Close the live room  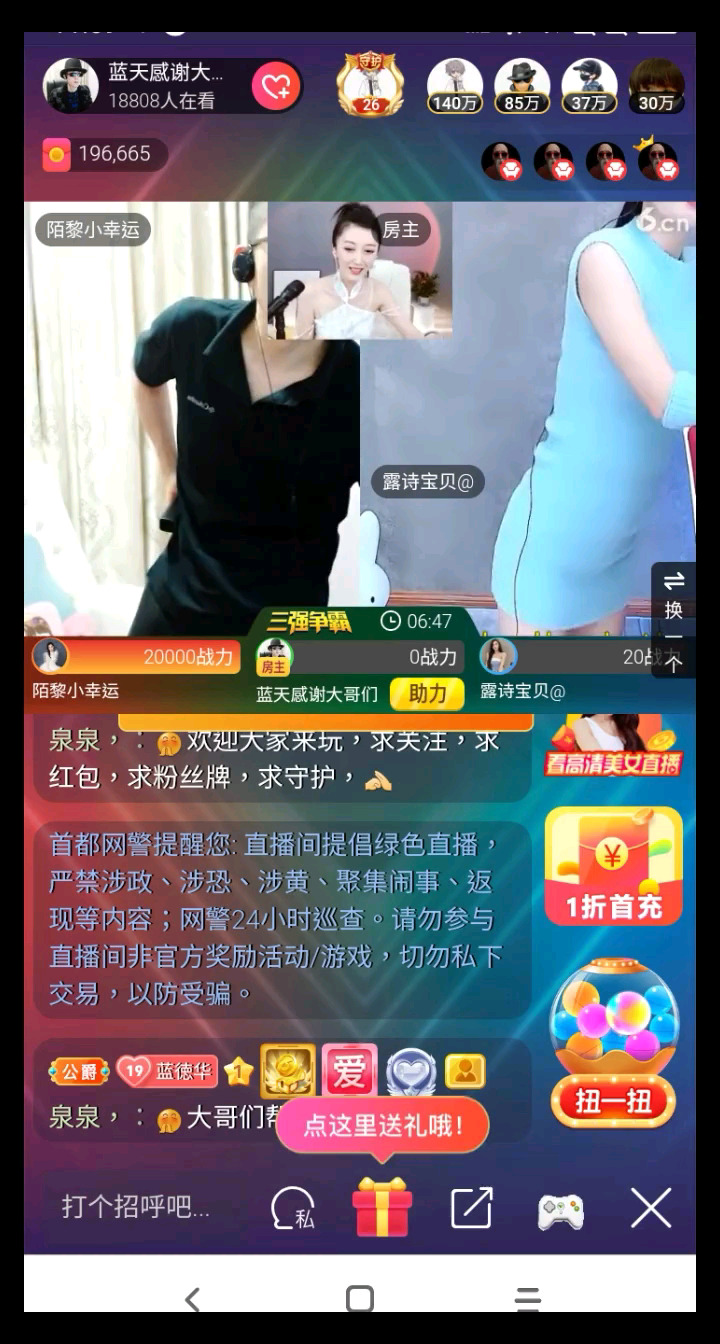click(x=650, y=1209)
